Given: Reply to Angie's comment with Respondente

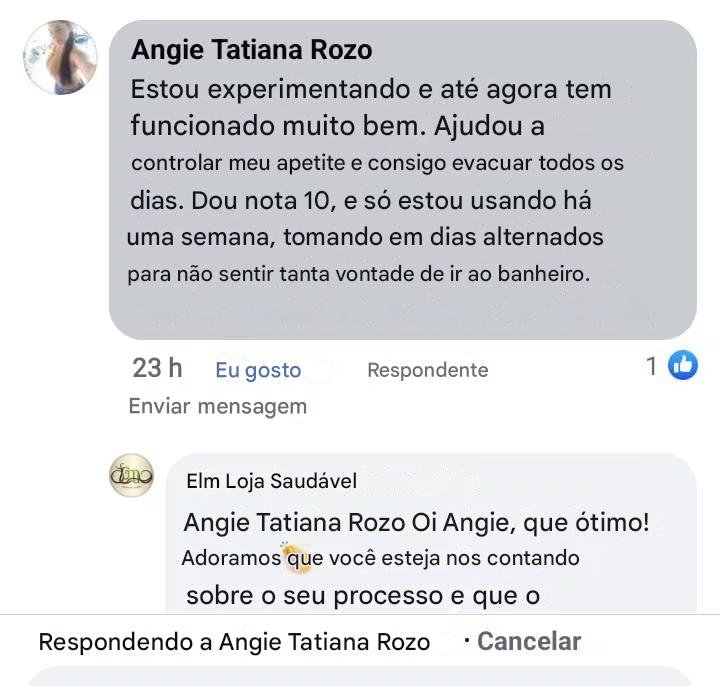Looking at the screenshot, I should [427, 370].
